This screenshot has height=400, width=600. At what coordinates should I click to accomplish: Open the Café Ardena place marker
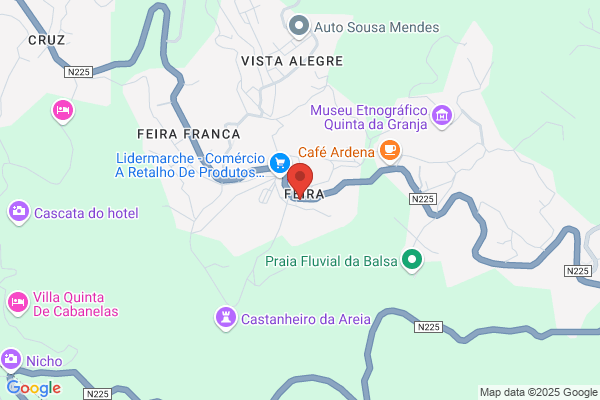390,151
